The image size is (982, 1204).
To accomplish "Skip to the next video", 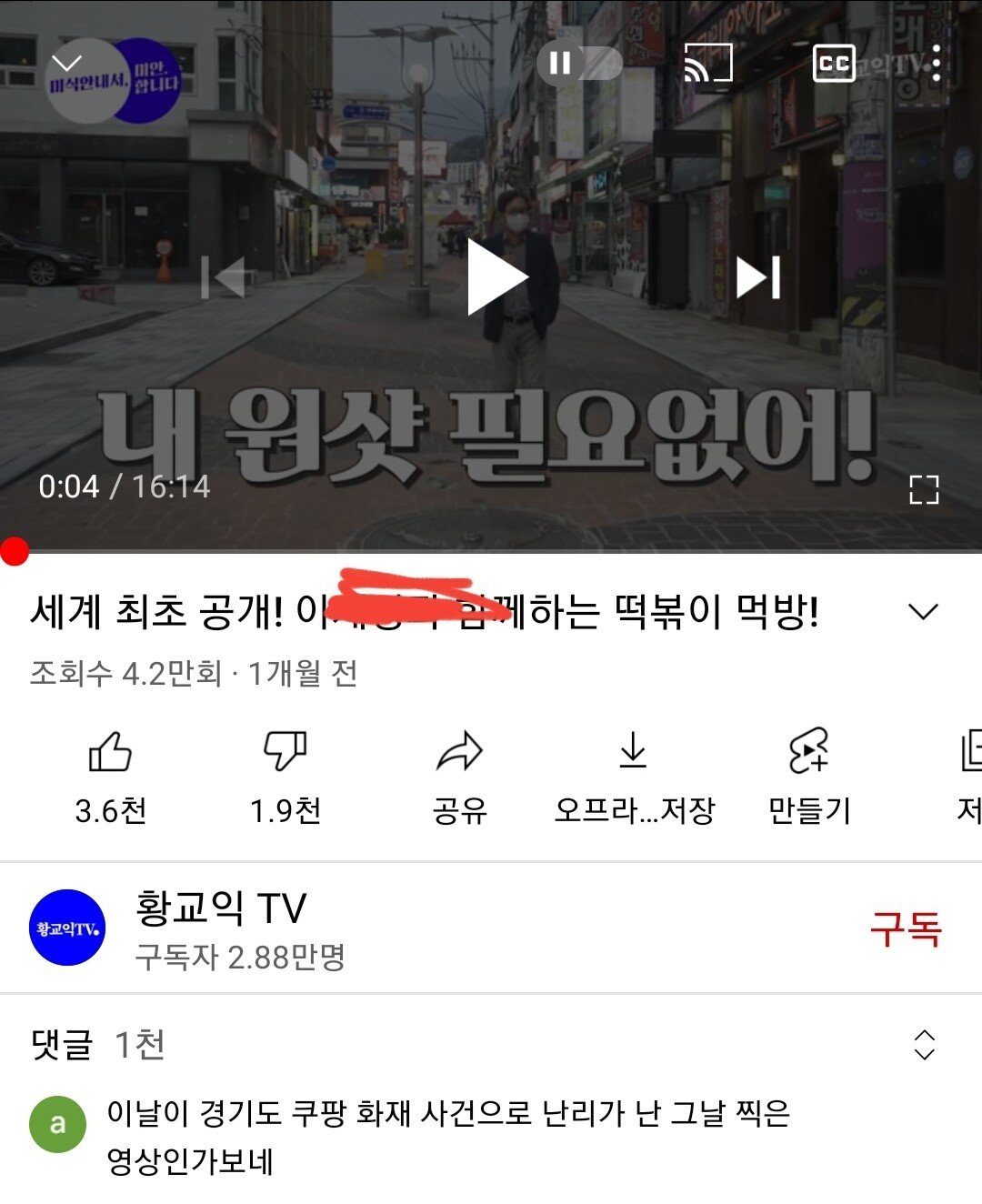I will (x=757, y=277).
